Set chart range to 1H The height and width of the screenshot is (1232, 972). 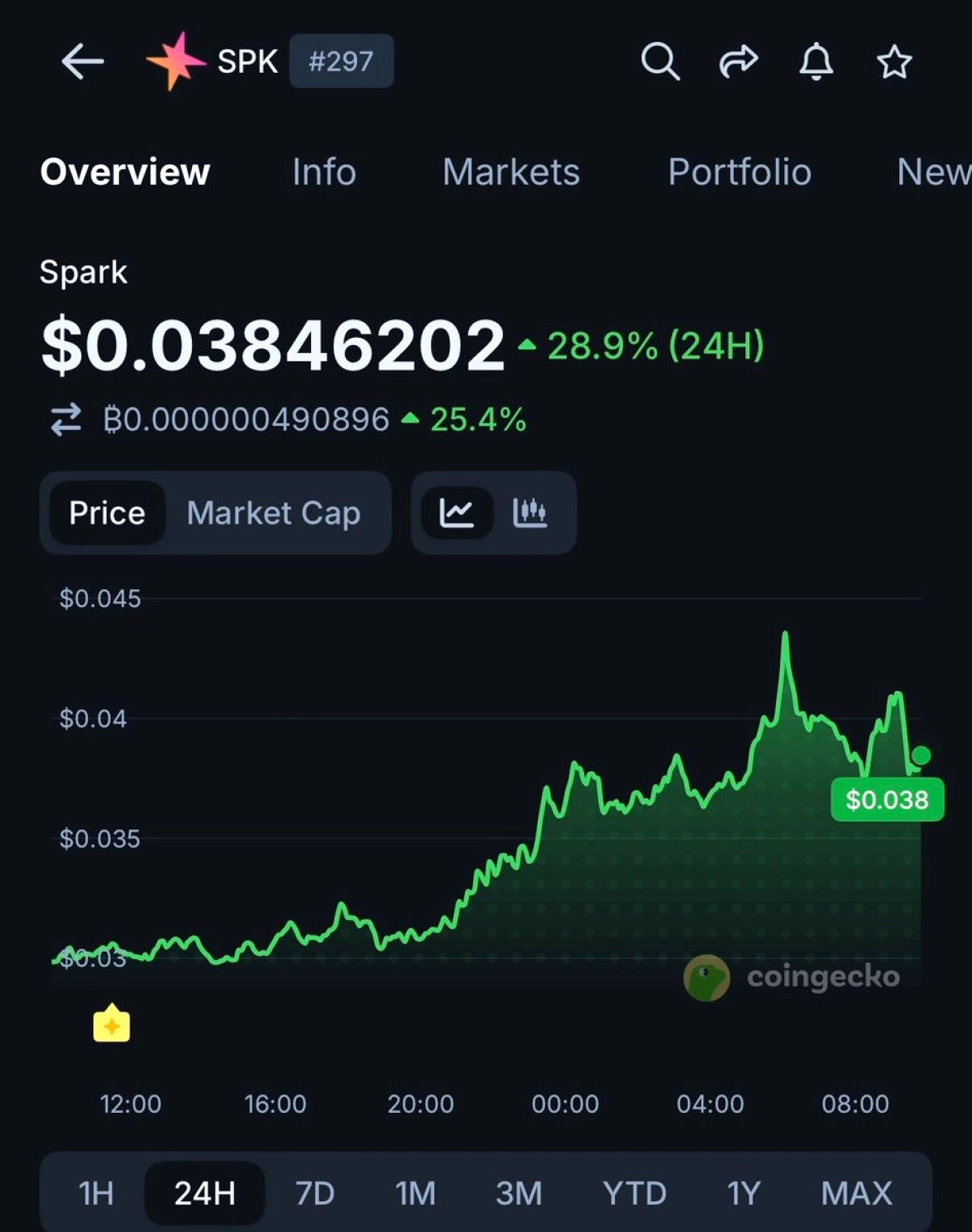point(96,1193)
